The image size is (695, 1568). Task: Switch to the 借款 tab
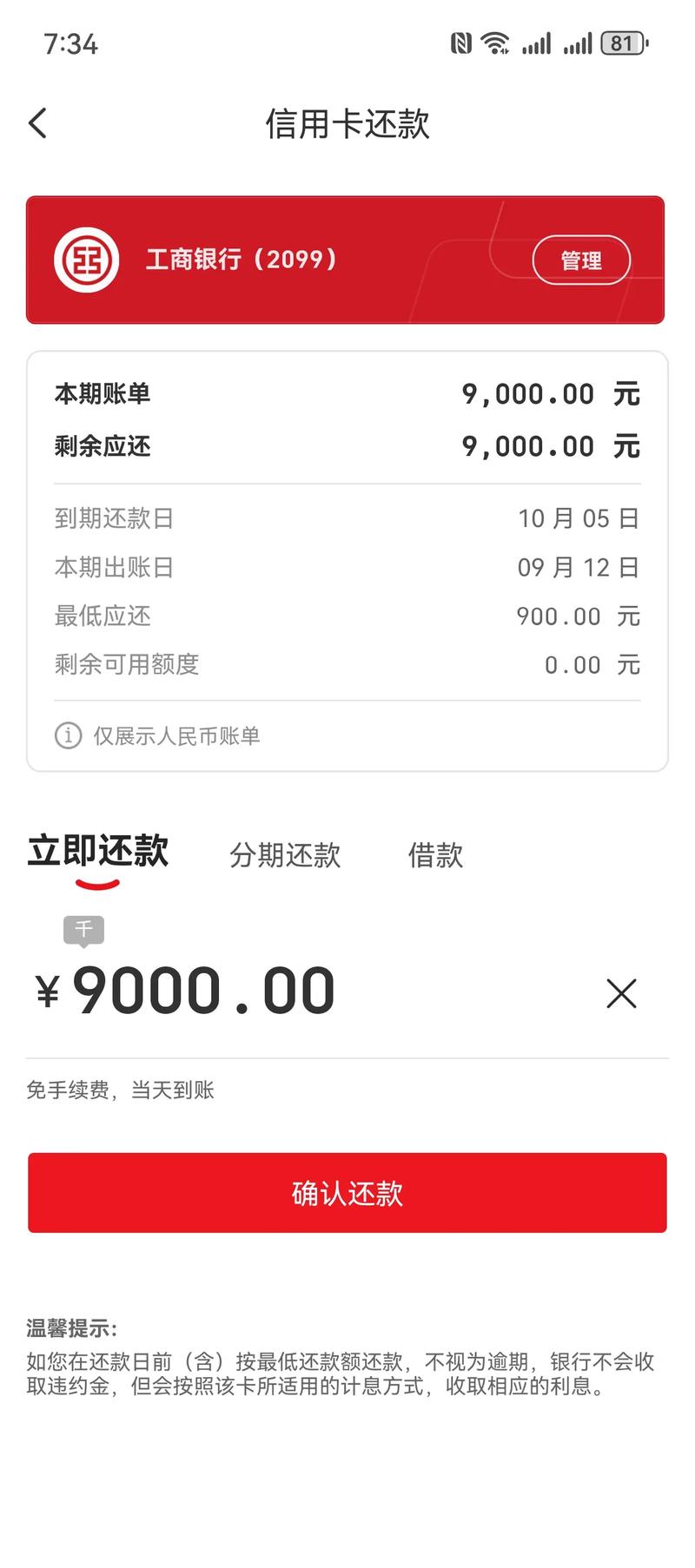pyautogui.click(x=435, y=856)
